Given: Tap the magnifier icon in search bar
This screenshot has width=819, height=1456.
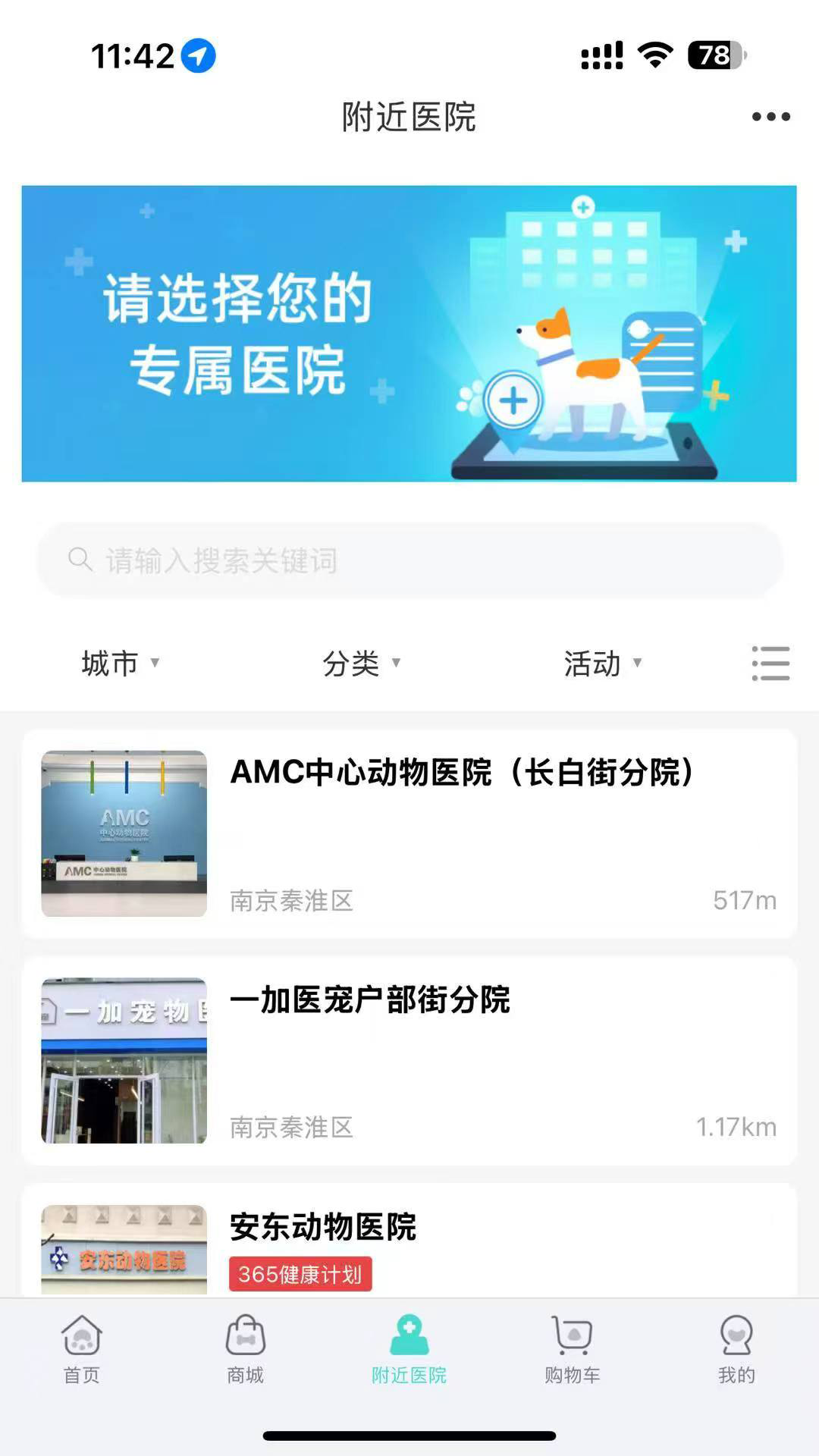Looking at the screenshot, I should (x=80, y=559).
